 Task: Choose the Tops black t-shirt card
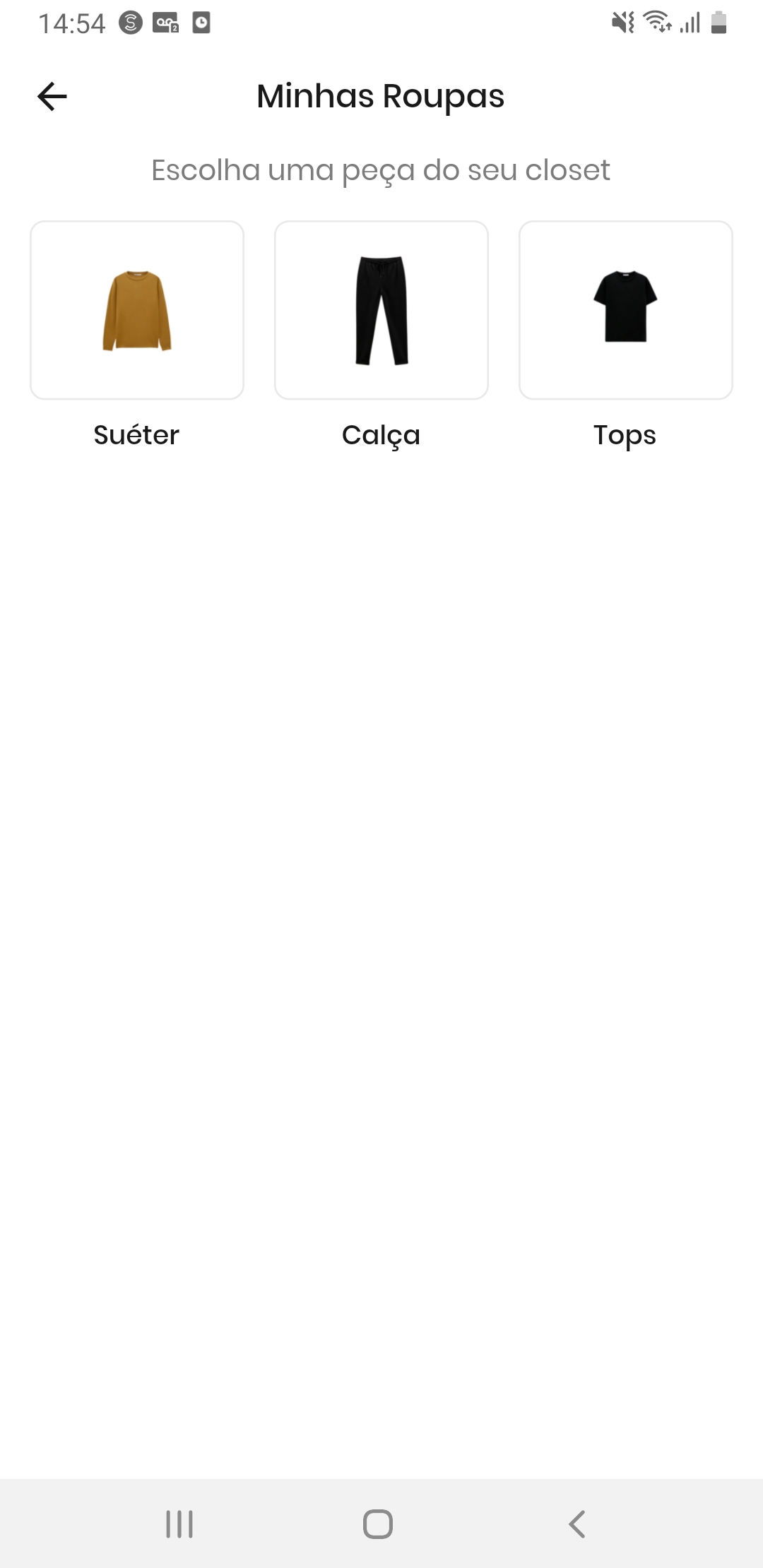coord(625,310)
